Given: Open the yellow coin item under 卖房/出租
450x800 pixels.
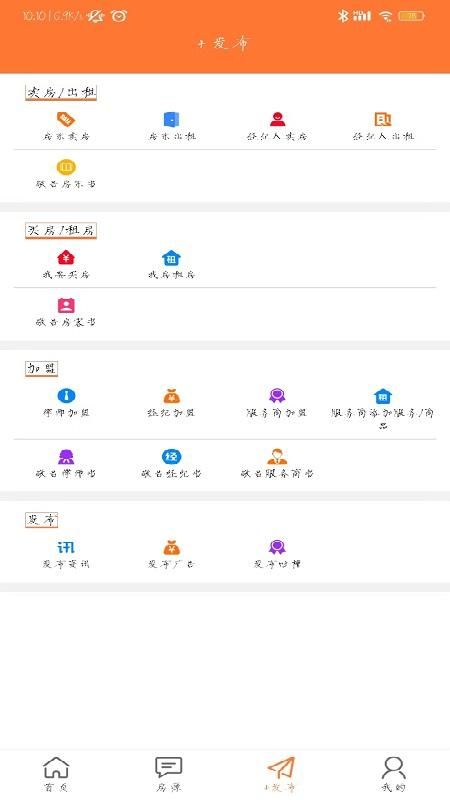Looking at the screenshot, I should pyautogui.click(x=66, y=174).
